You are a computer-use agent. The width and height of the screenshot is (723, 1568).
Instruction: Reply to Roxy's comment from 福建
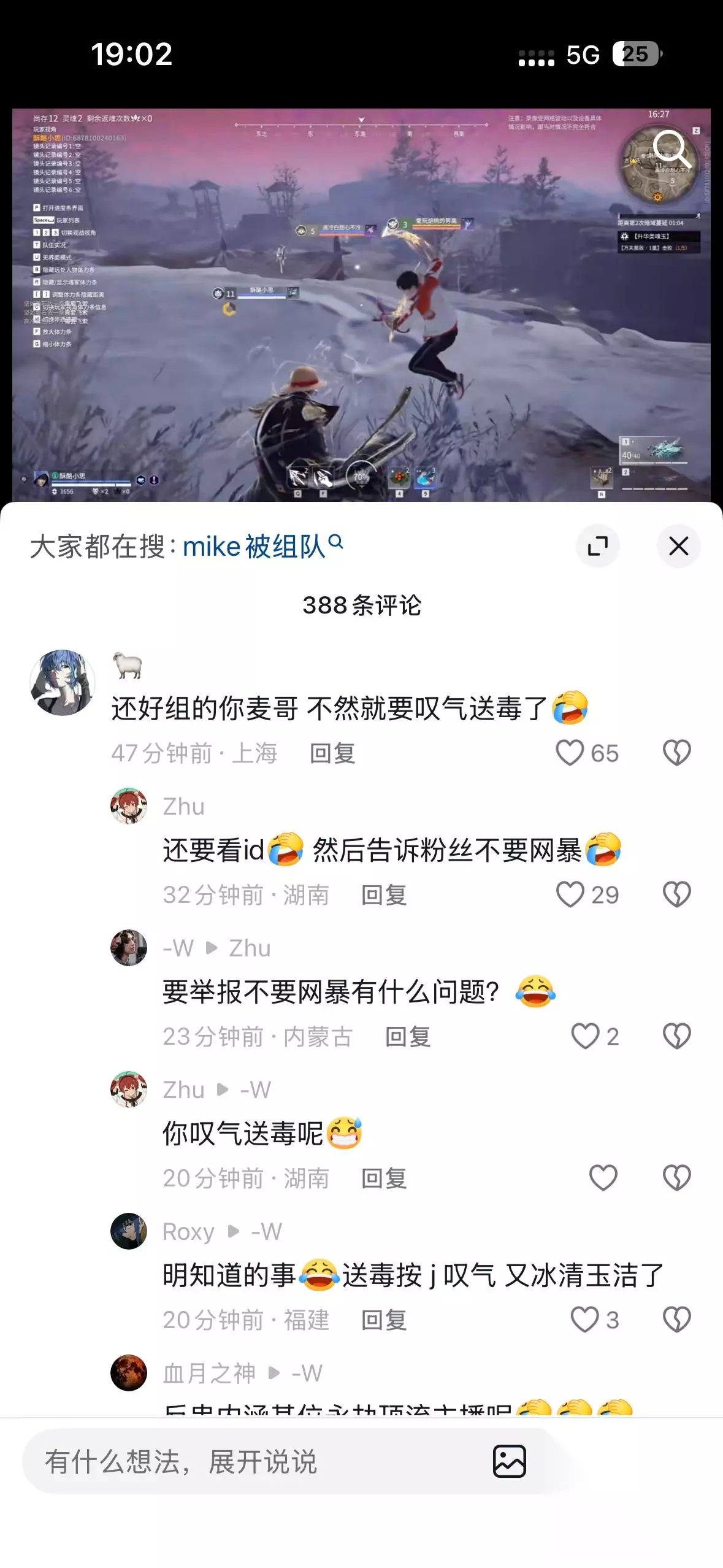coord(384,1320)
